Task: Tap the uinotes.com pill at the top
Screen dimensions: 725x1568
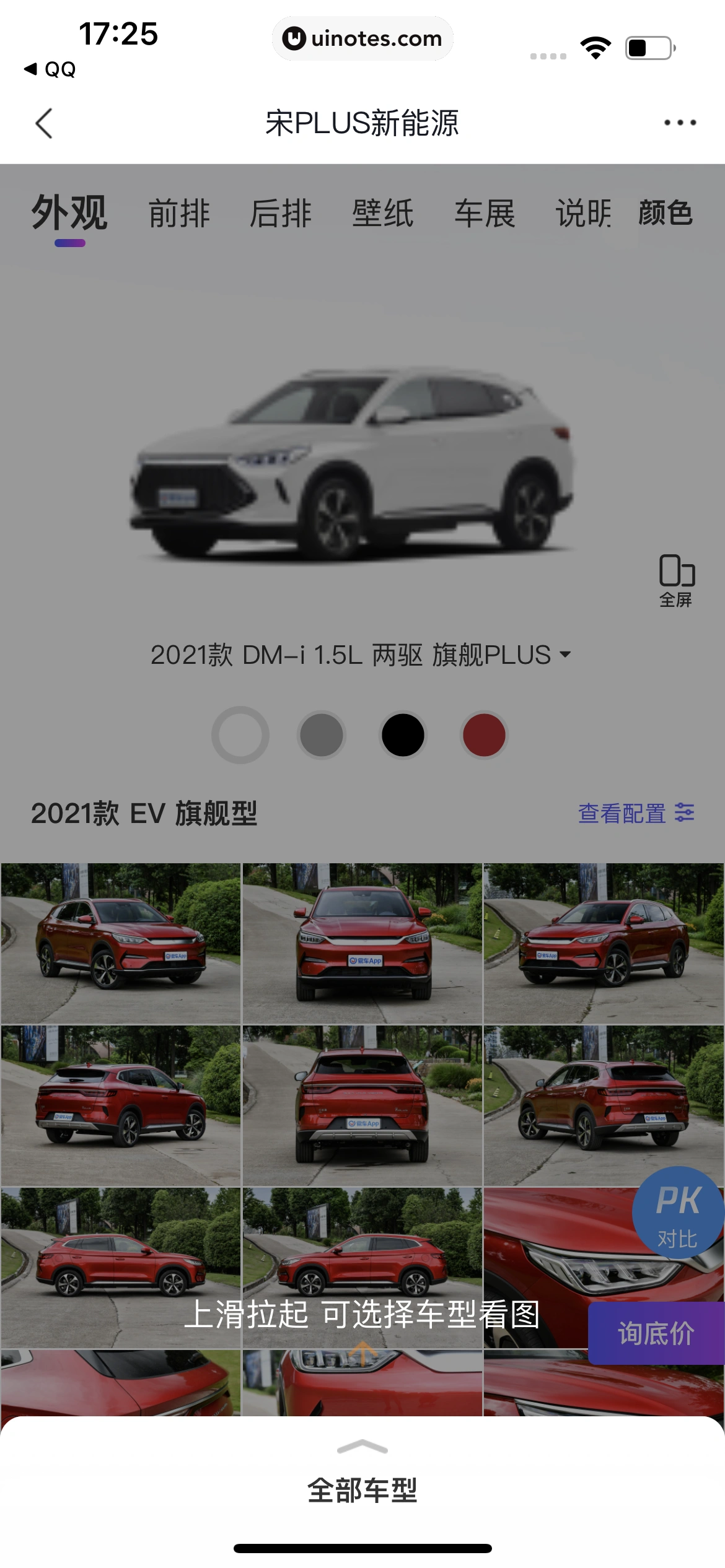Action: 362,38
